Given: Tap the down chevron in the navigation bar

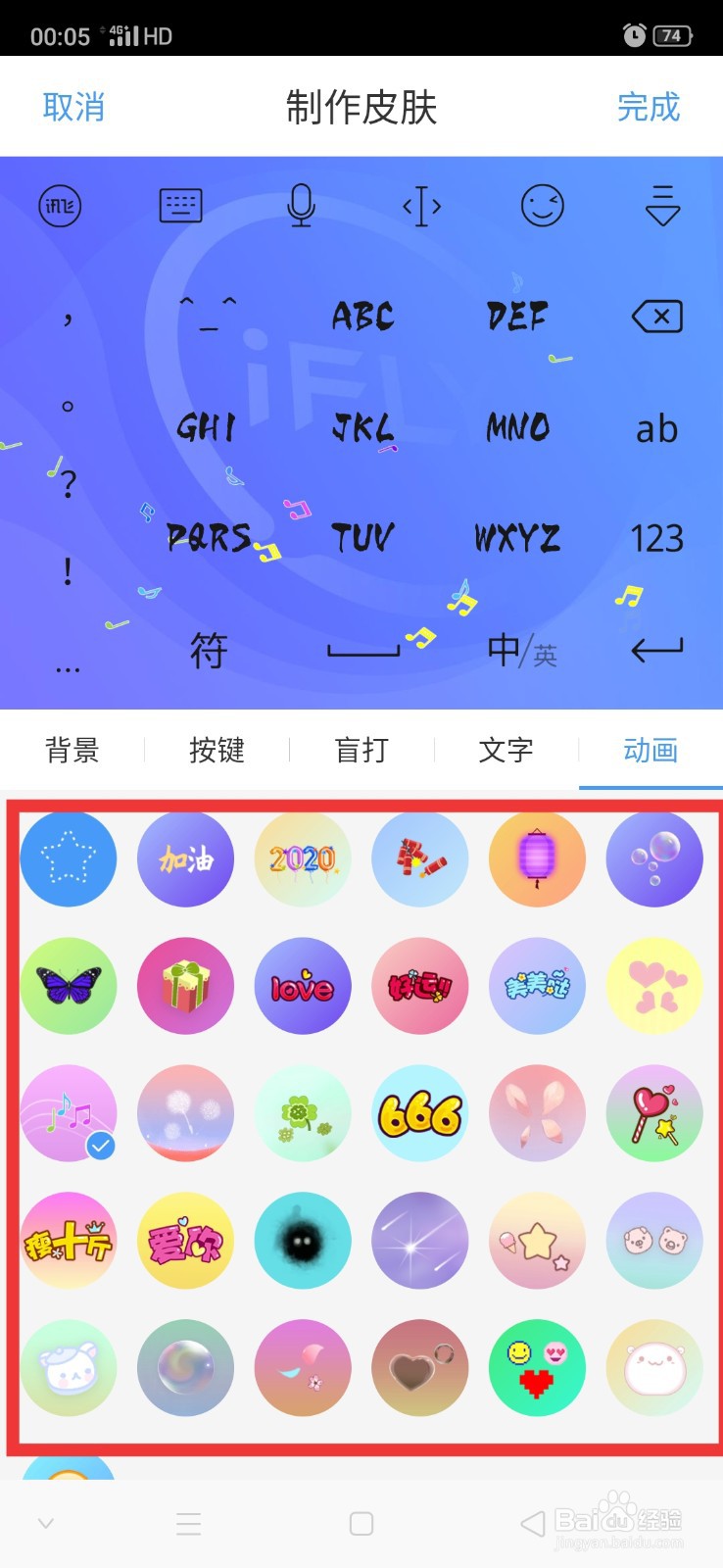Looking at the screenshot, I should click(x=45, y=1522).
